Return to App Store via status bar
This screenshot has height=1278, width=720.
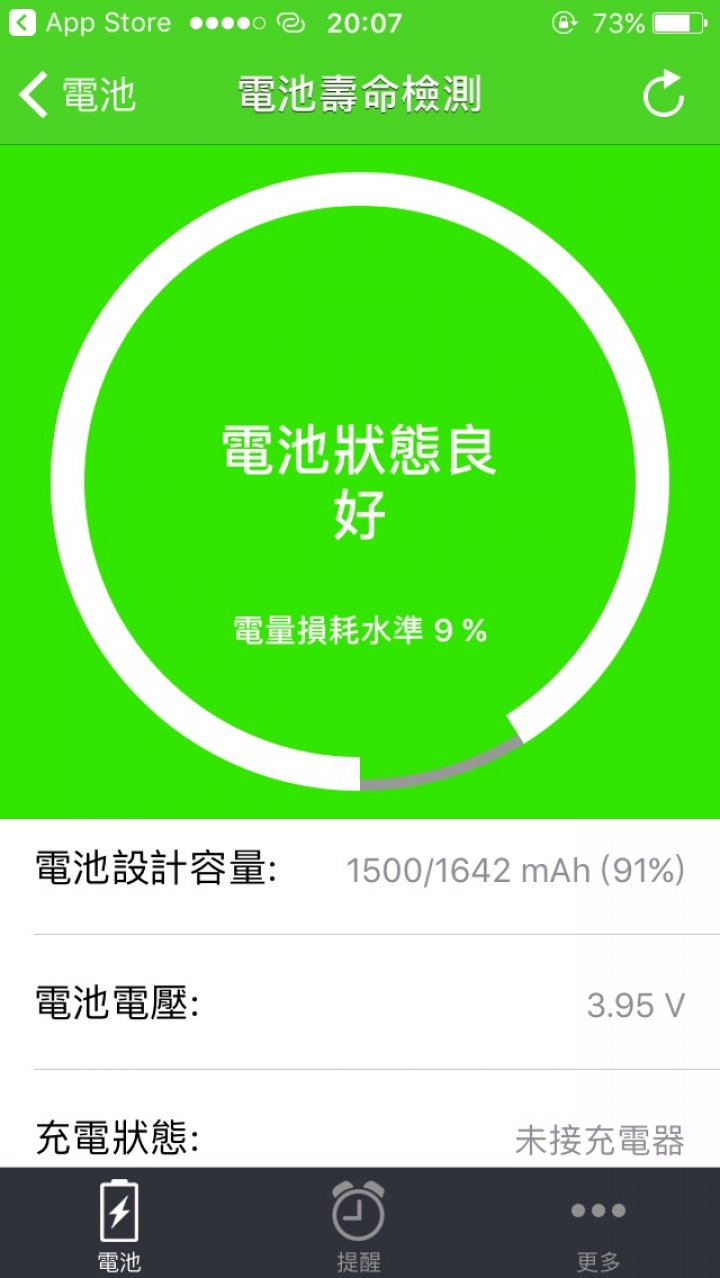tap(92, 23)
